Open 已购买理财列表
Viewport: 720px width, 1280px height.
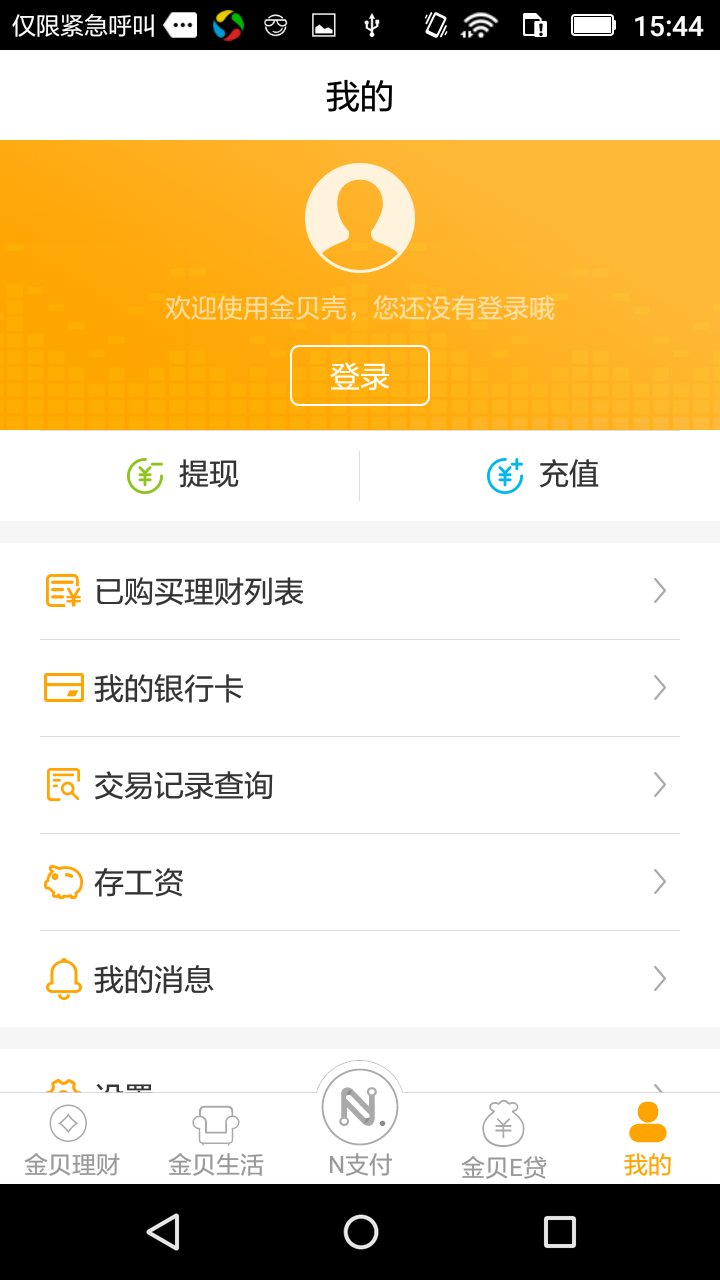[x=360, y=592]
